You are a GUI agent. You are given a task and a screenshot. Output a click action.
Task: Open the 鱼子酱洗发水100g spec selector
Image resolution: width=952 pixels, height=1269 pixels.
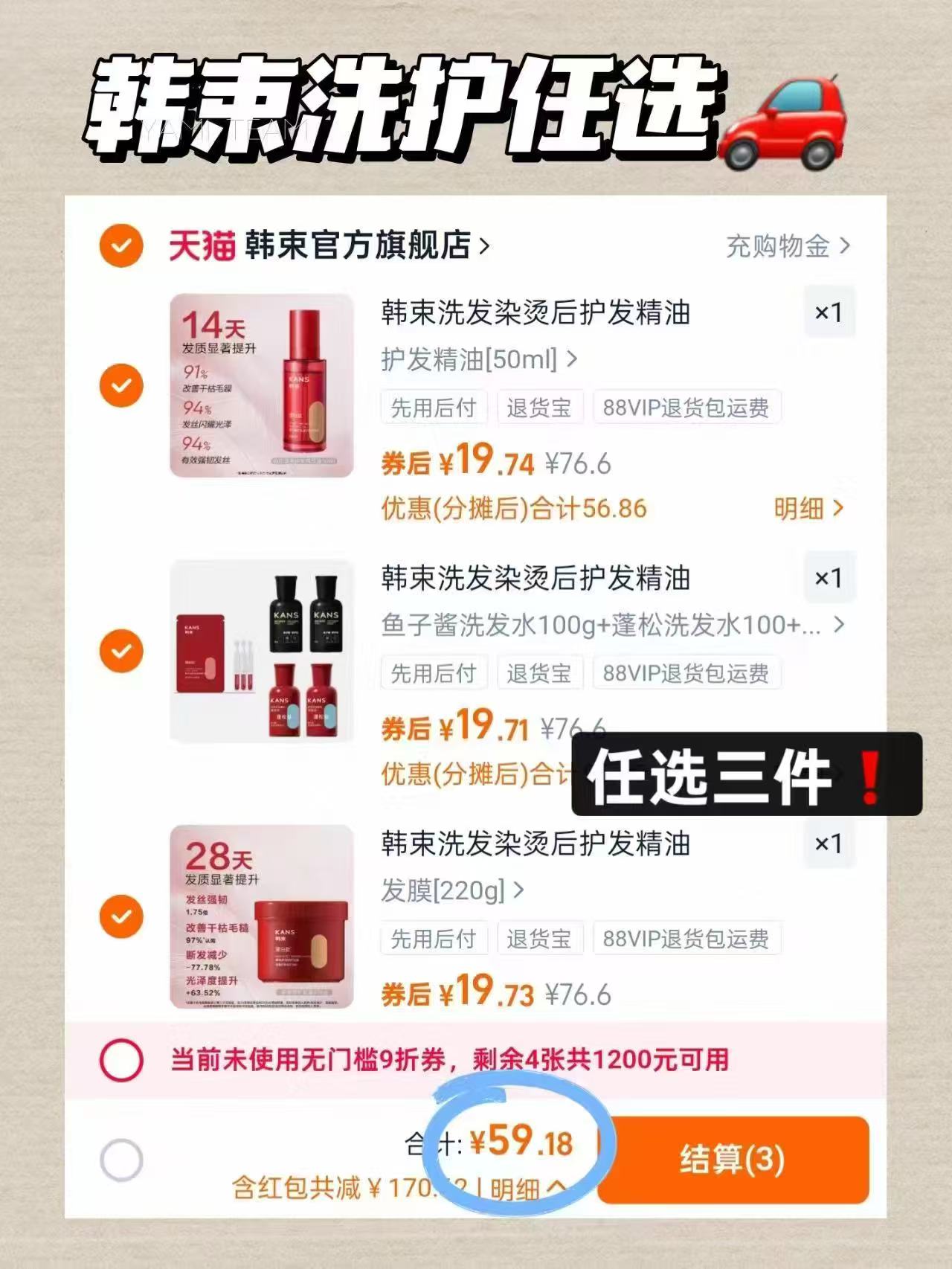pos(602,627)
